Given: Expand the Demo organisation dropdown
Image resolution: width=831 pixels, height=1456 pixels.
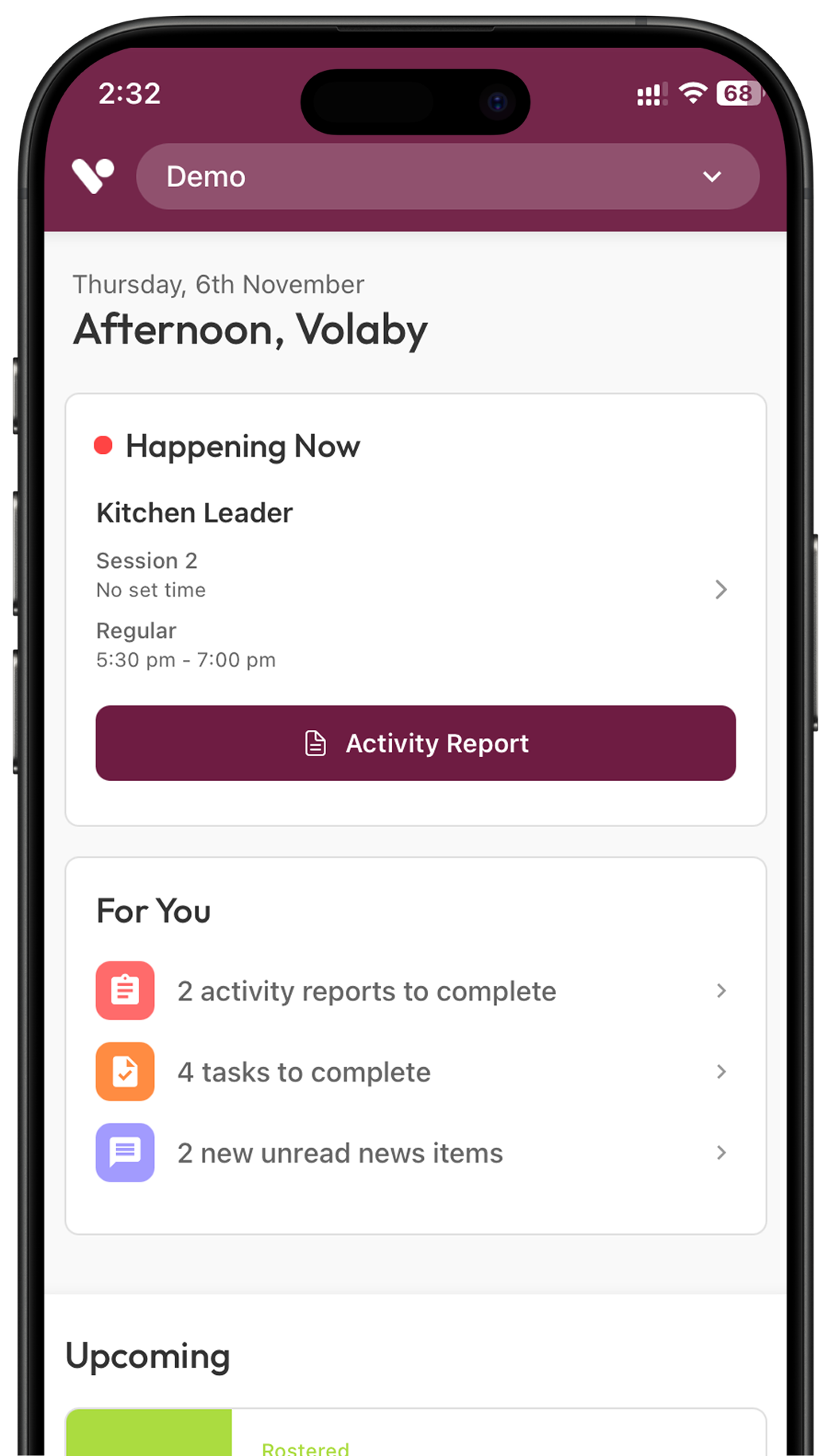Looking at the screenshot, I should [447, 177].
